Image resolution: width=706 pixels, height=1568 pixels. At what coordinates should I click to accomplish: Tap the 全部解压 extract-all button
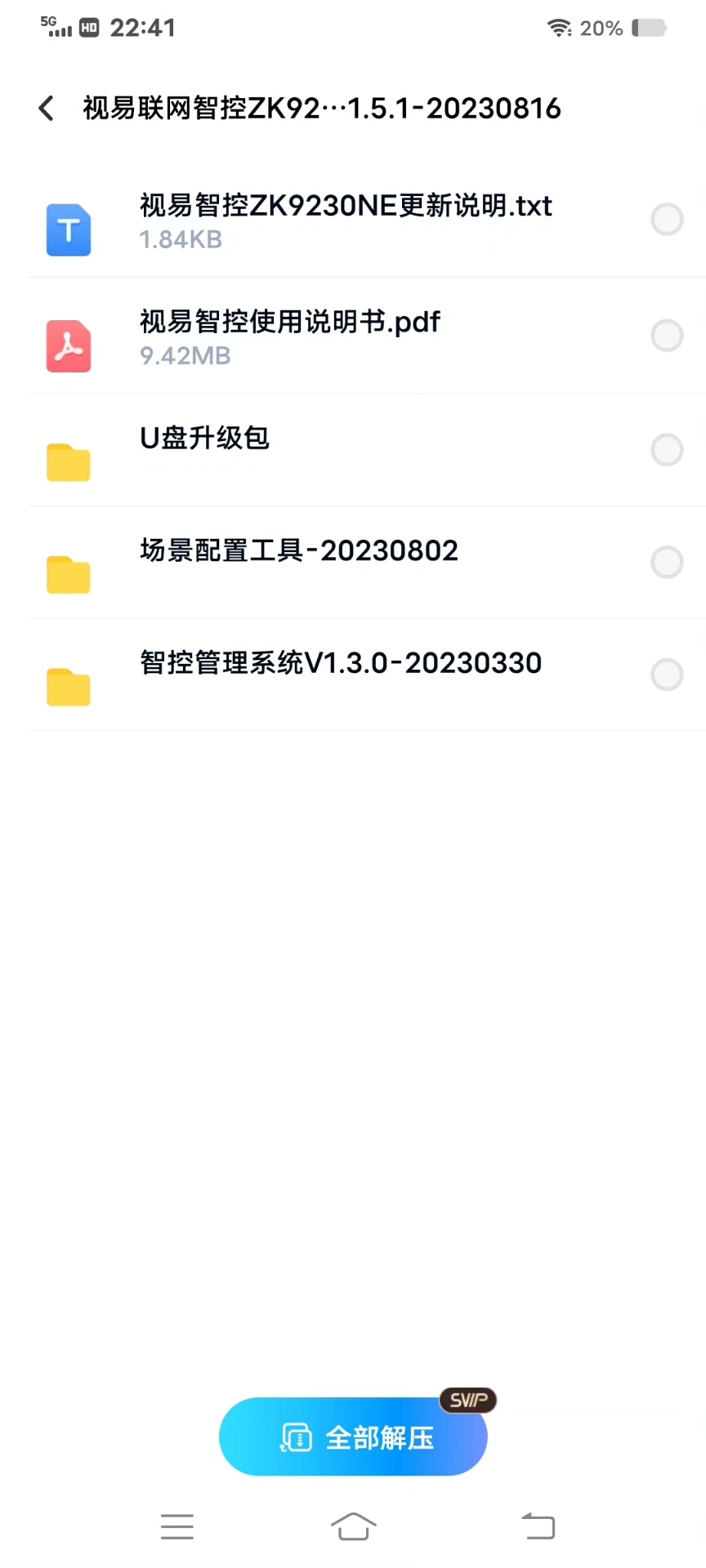point(353,1437)
